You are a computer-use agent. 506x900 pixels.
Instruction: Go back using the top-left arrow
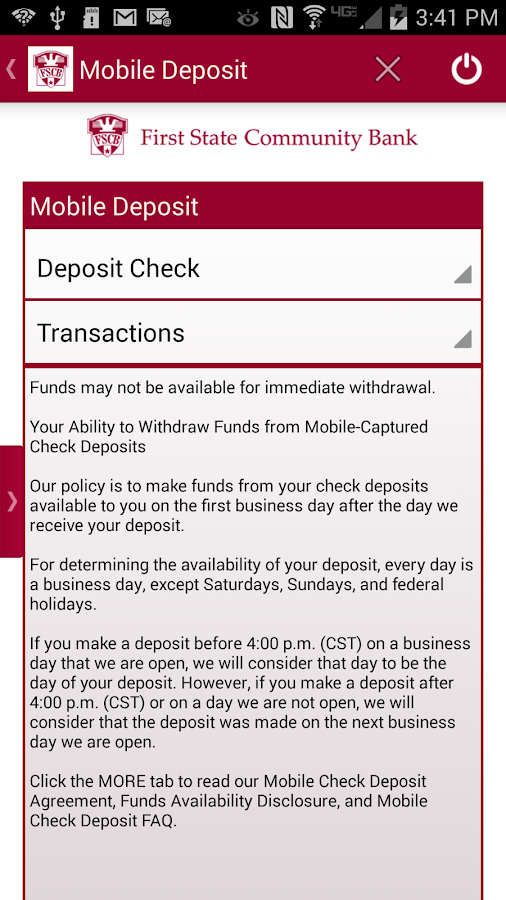11,70
